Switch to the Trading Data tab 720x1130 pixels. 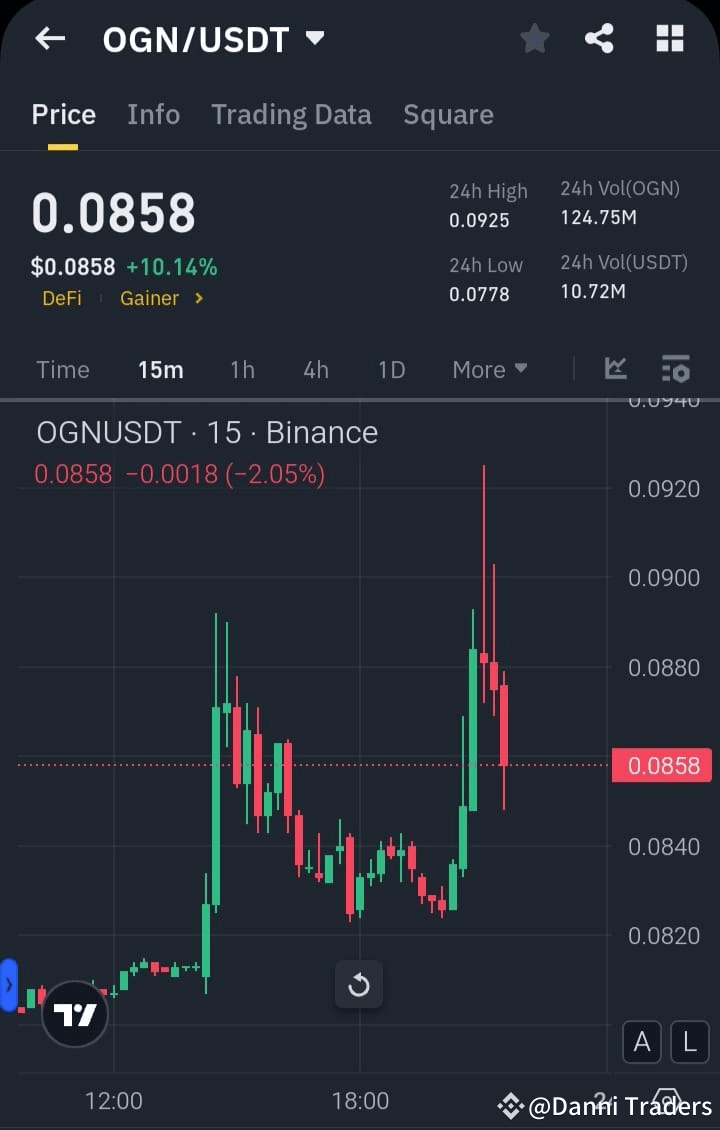click(291, 114)
